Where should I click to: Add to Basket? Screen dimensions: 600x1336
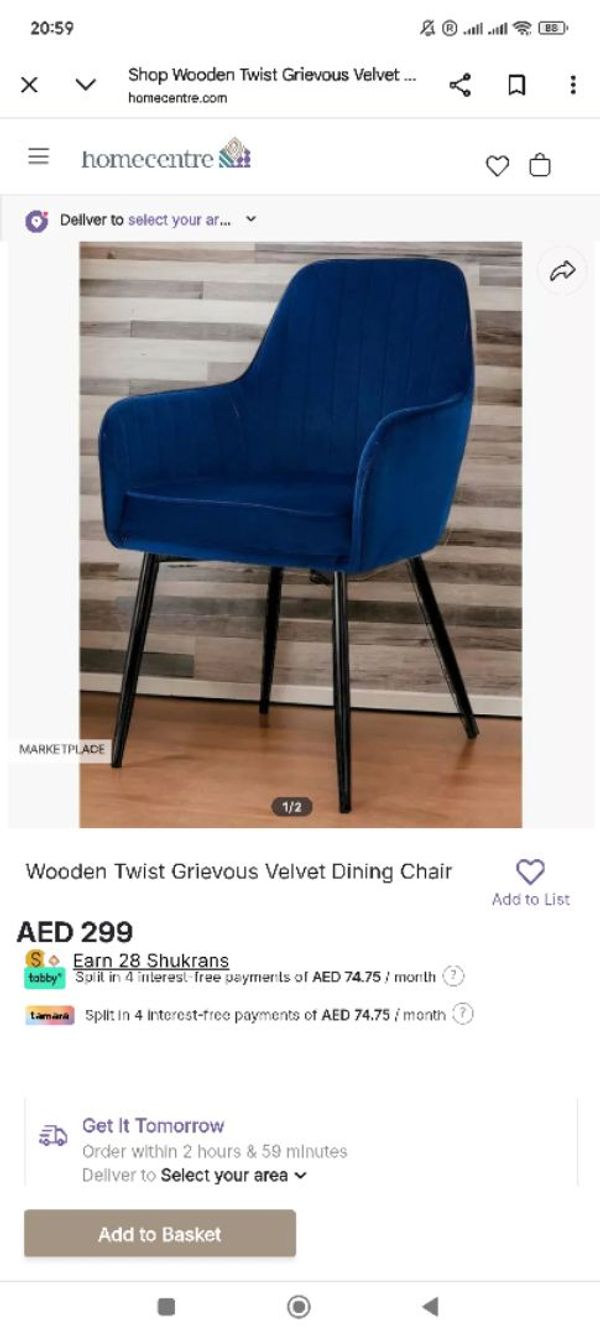click(160, 1234)
